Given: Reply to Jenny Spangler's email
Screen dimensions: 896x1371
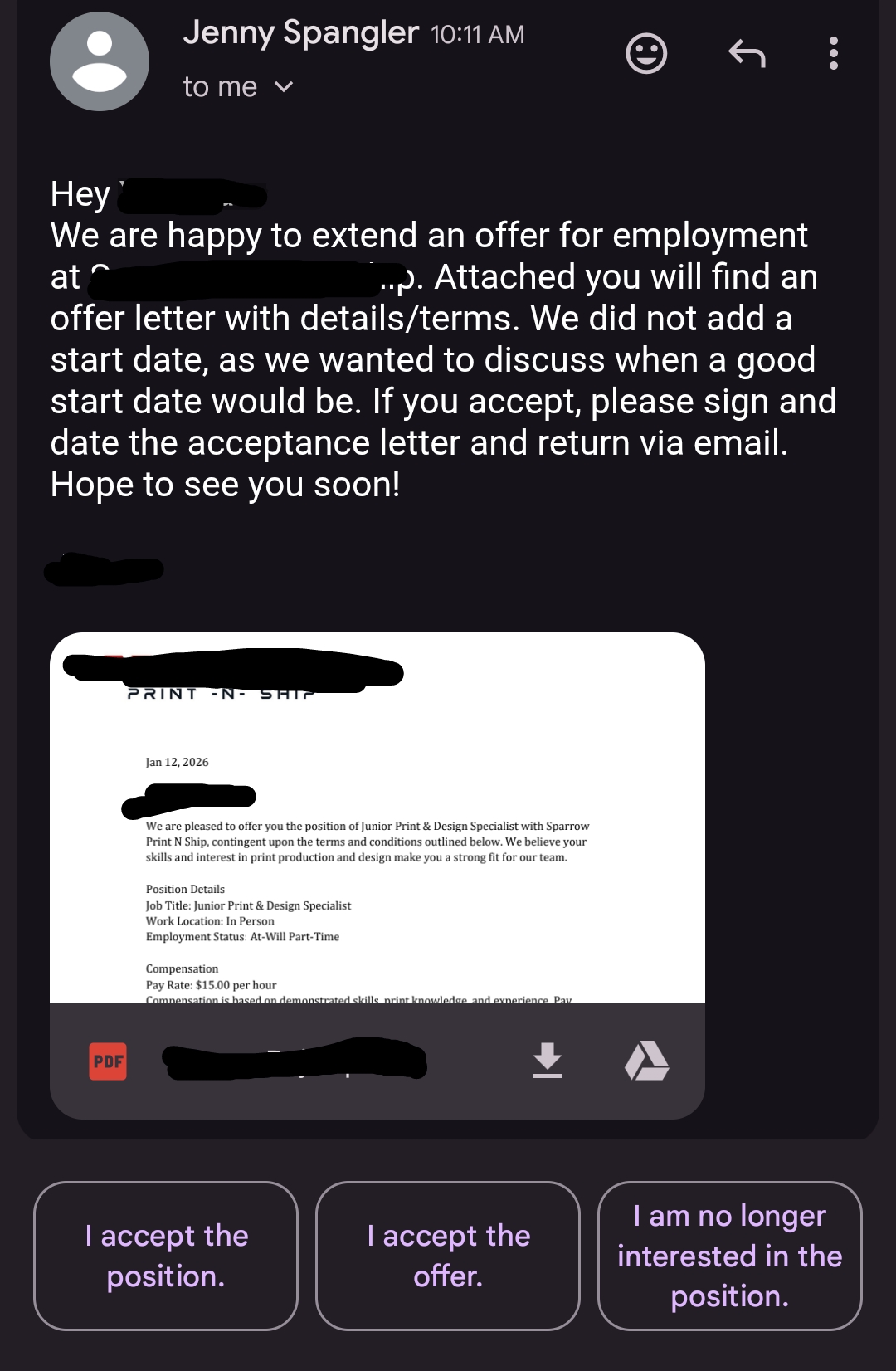Looking at the screenshot, I should [746, 54].
